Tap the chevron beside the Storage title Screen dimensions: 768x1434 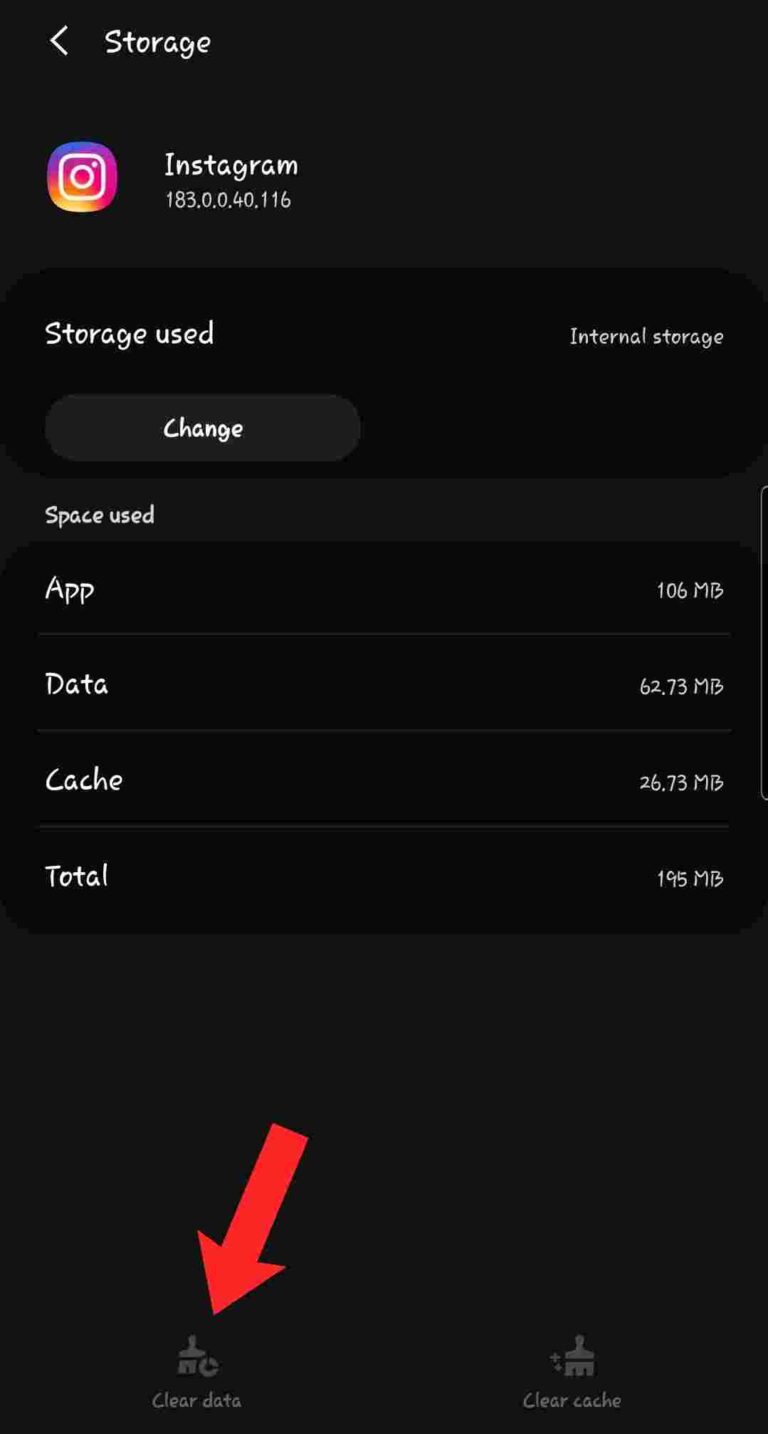[x=60, y=42]
